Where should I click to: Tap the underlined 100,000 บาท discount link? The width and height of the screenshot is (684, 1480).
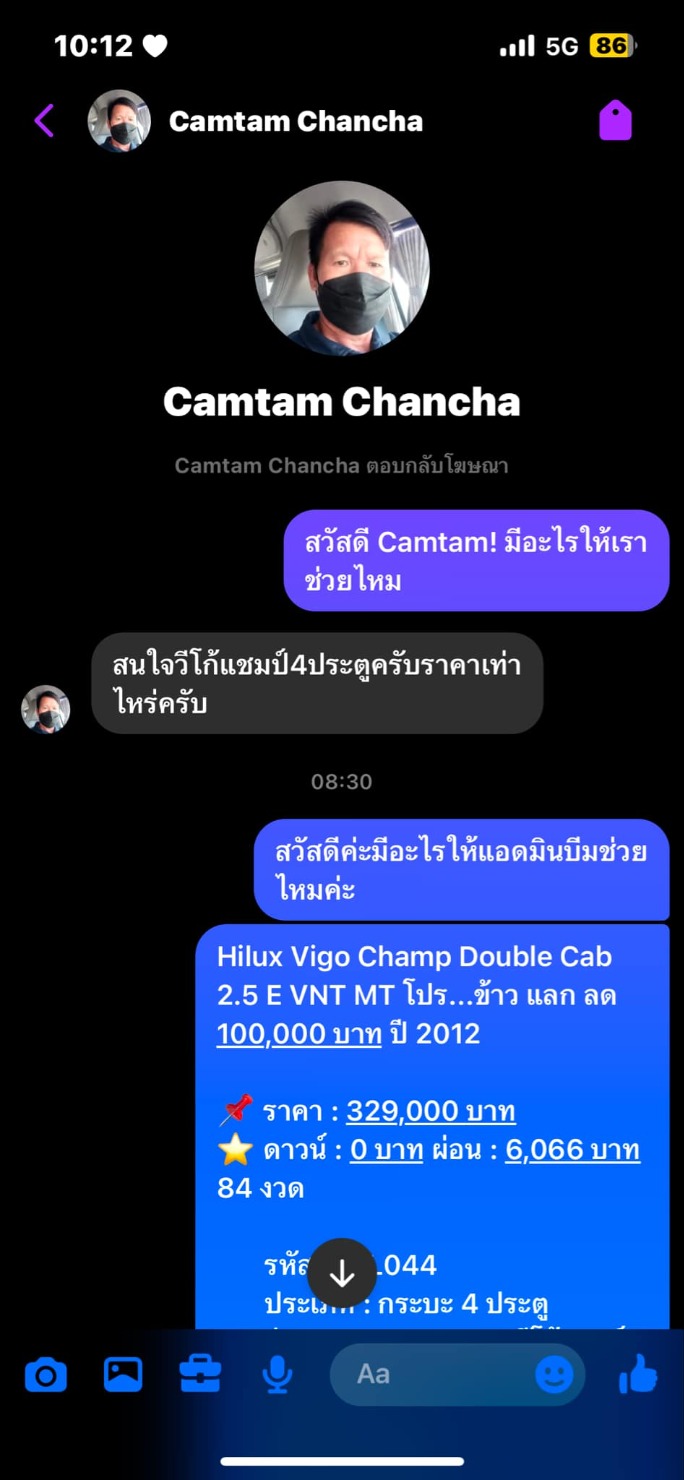[299, 1033]
